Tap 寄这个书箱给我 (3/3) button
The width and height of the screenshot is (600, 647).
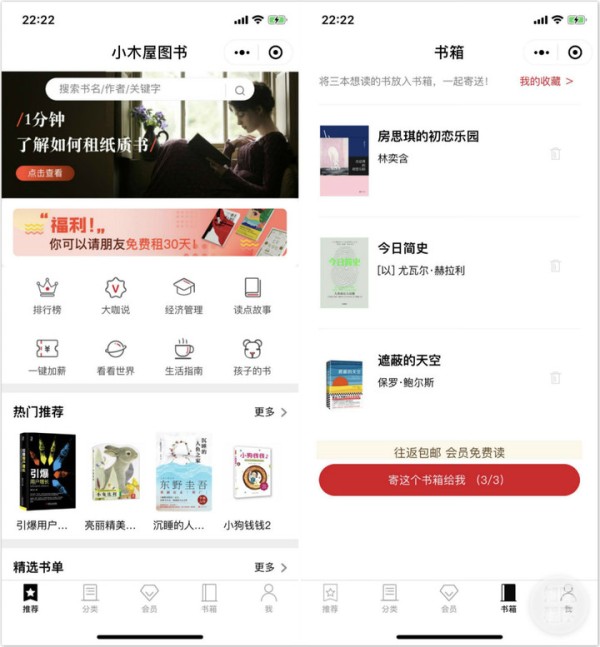(449, 480)
